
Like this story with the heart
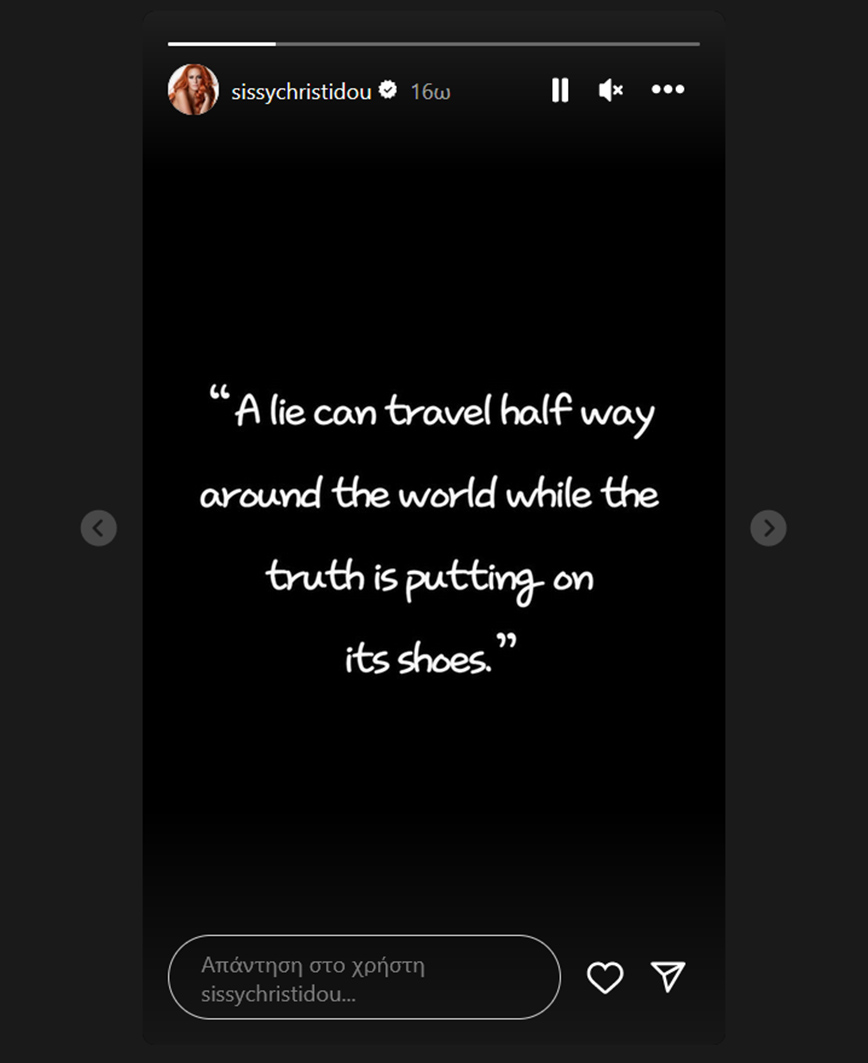[605, 977]
